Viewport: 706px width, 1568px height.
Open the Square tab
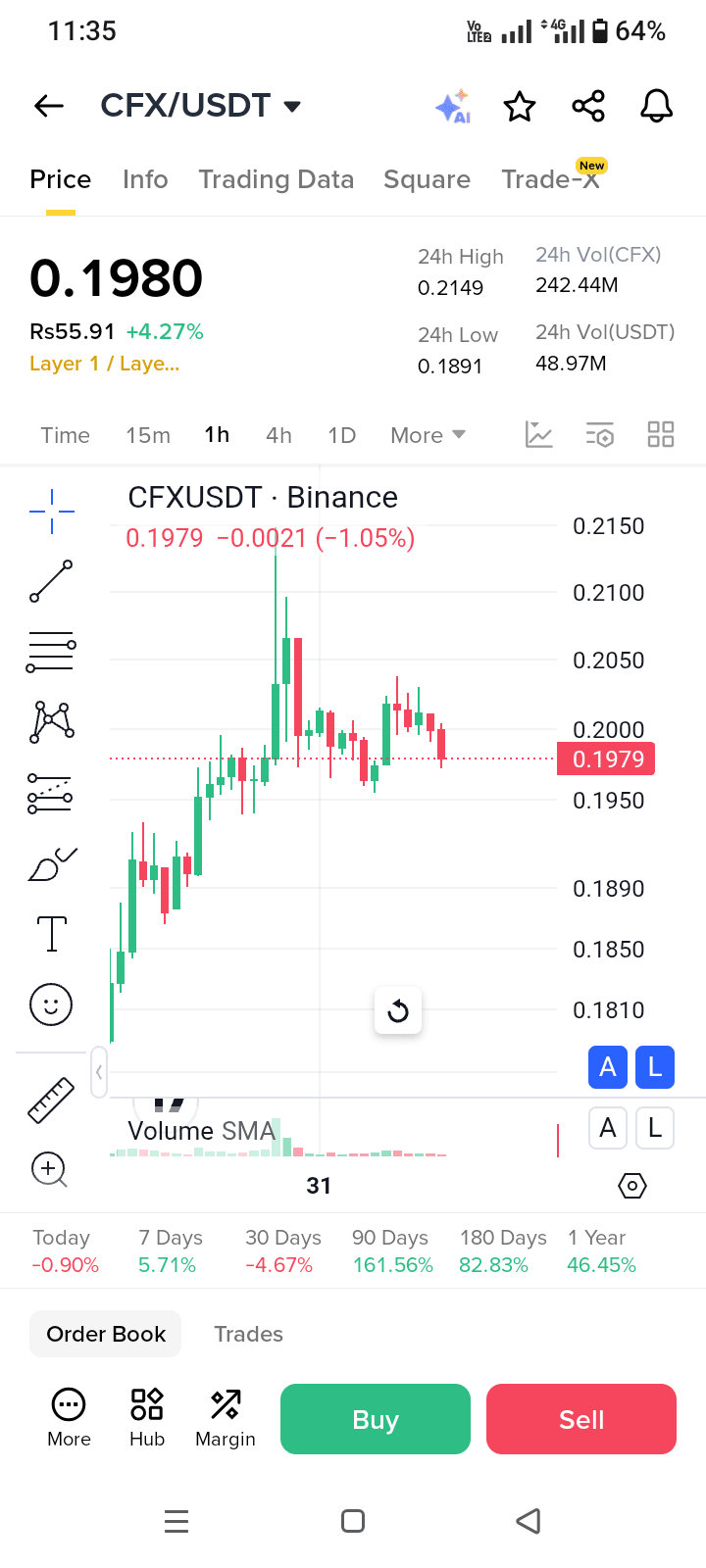click(427, 179)
